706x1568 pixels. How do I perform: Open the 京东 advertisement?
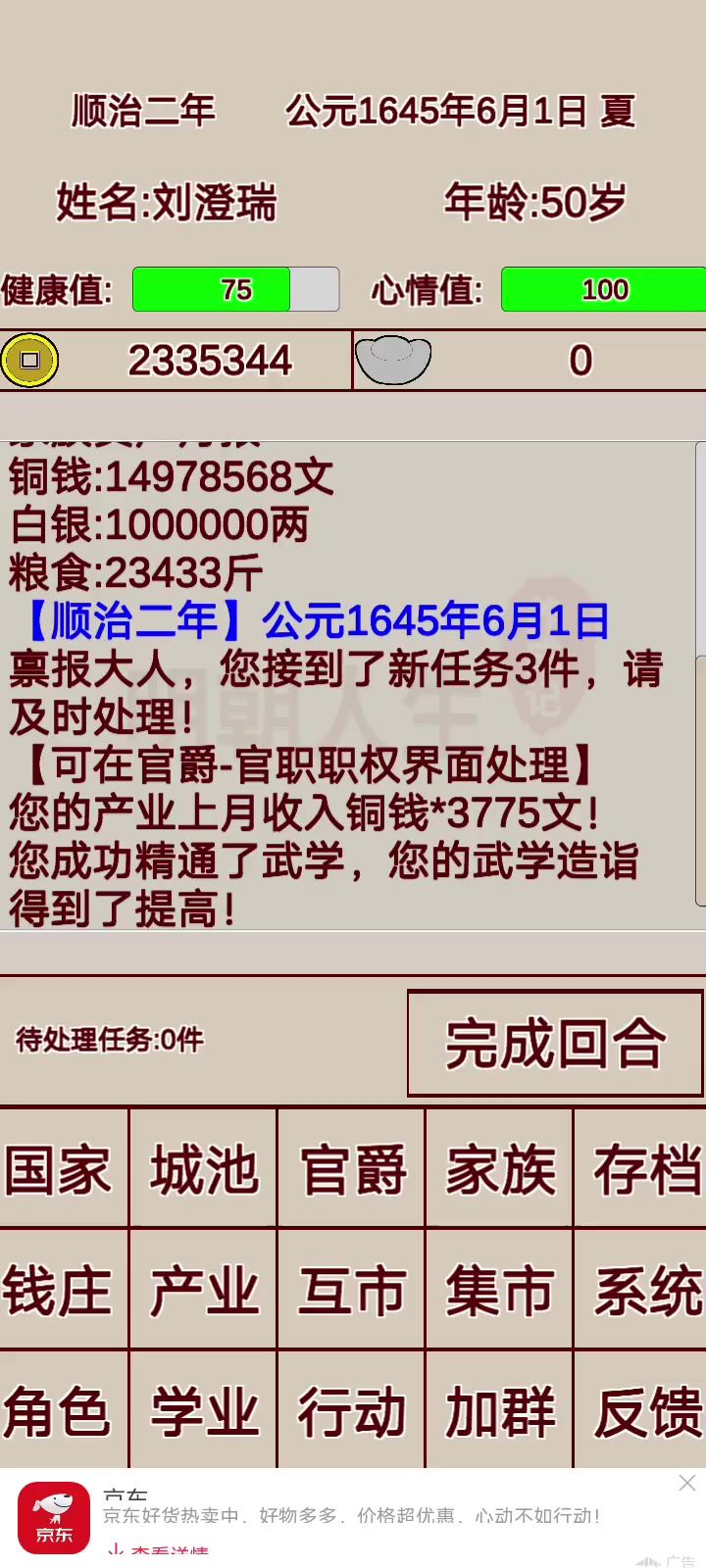(x=353, y=1518)
